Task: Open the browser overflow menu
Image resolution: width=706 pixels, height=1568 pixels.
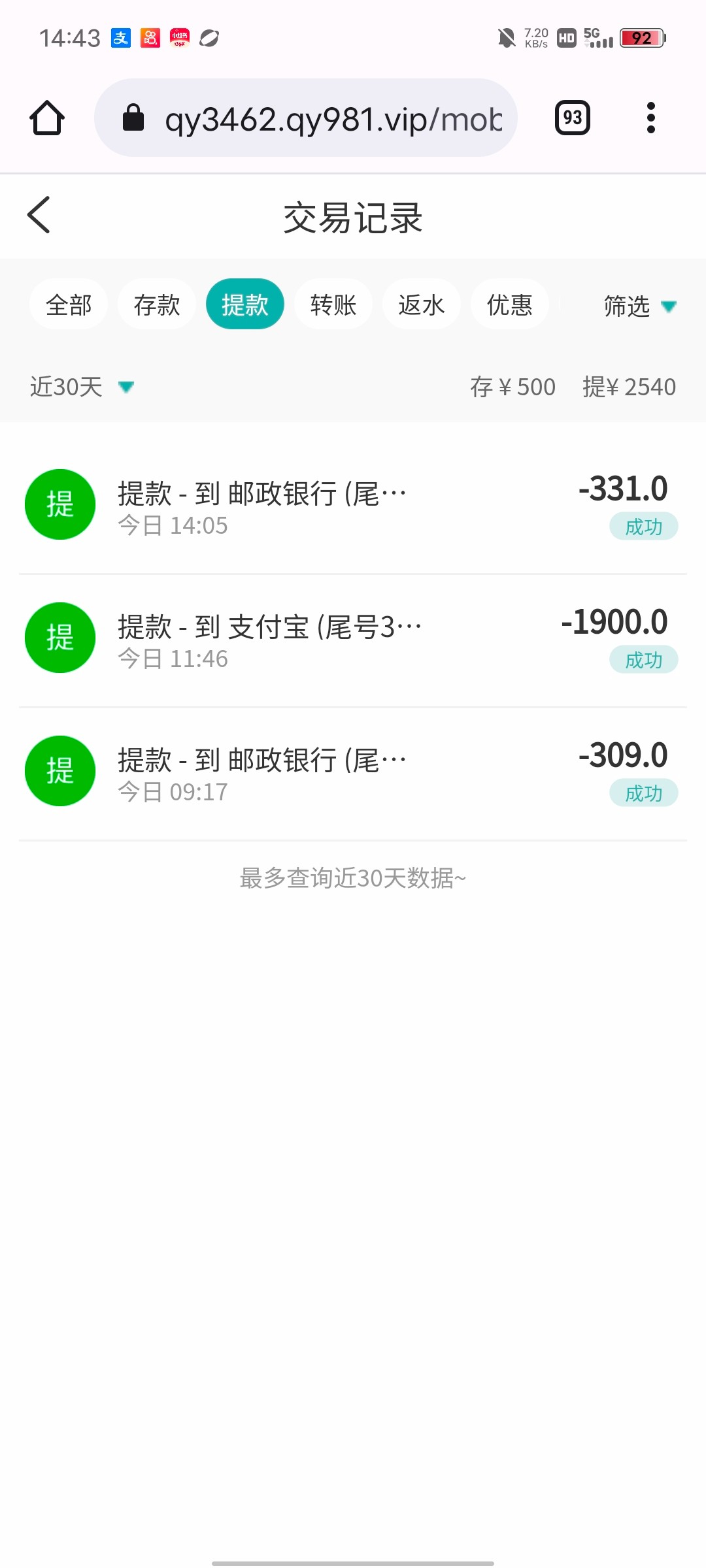Action: click(650, 118)
